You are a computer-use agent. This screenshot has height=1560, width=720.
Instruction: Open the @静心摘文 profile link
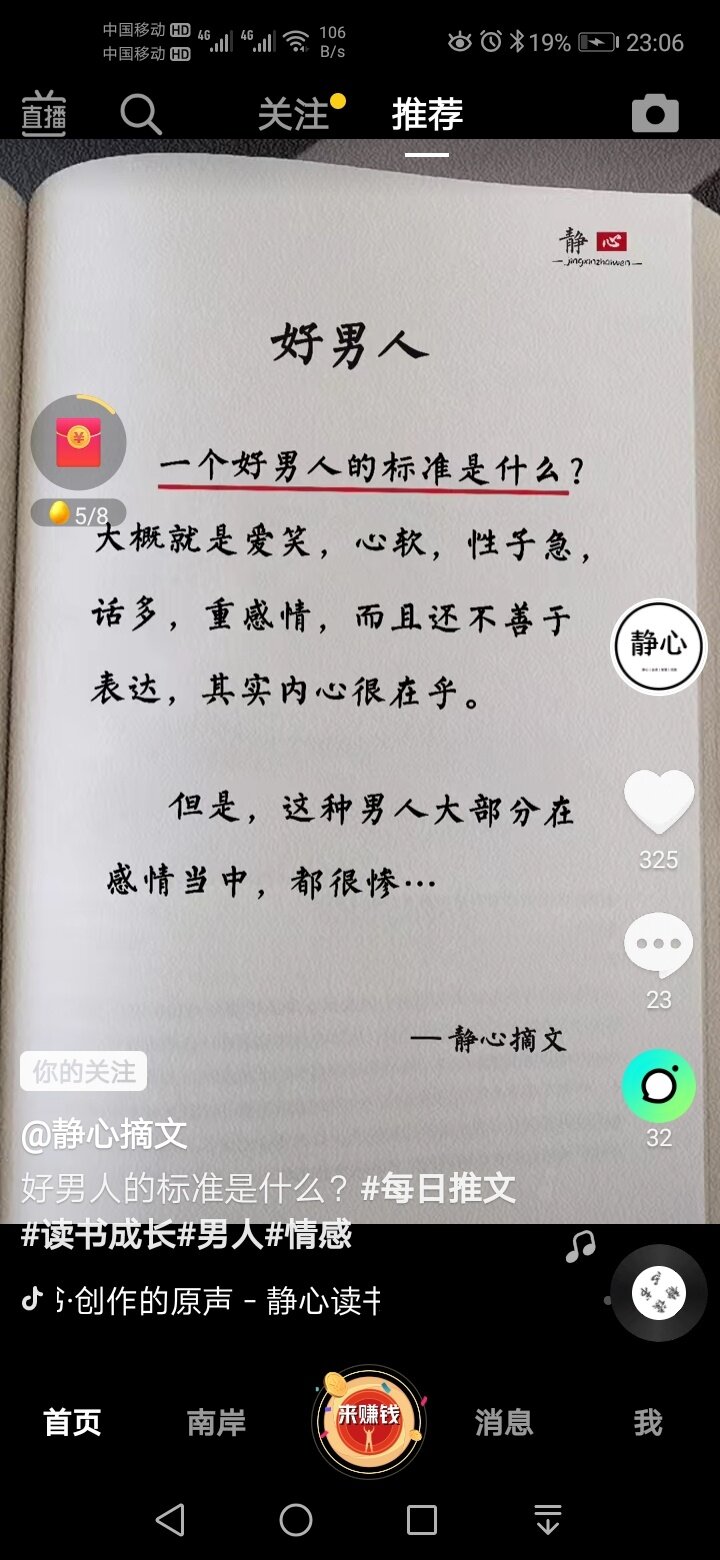click(105, 1134)
